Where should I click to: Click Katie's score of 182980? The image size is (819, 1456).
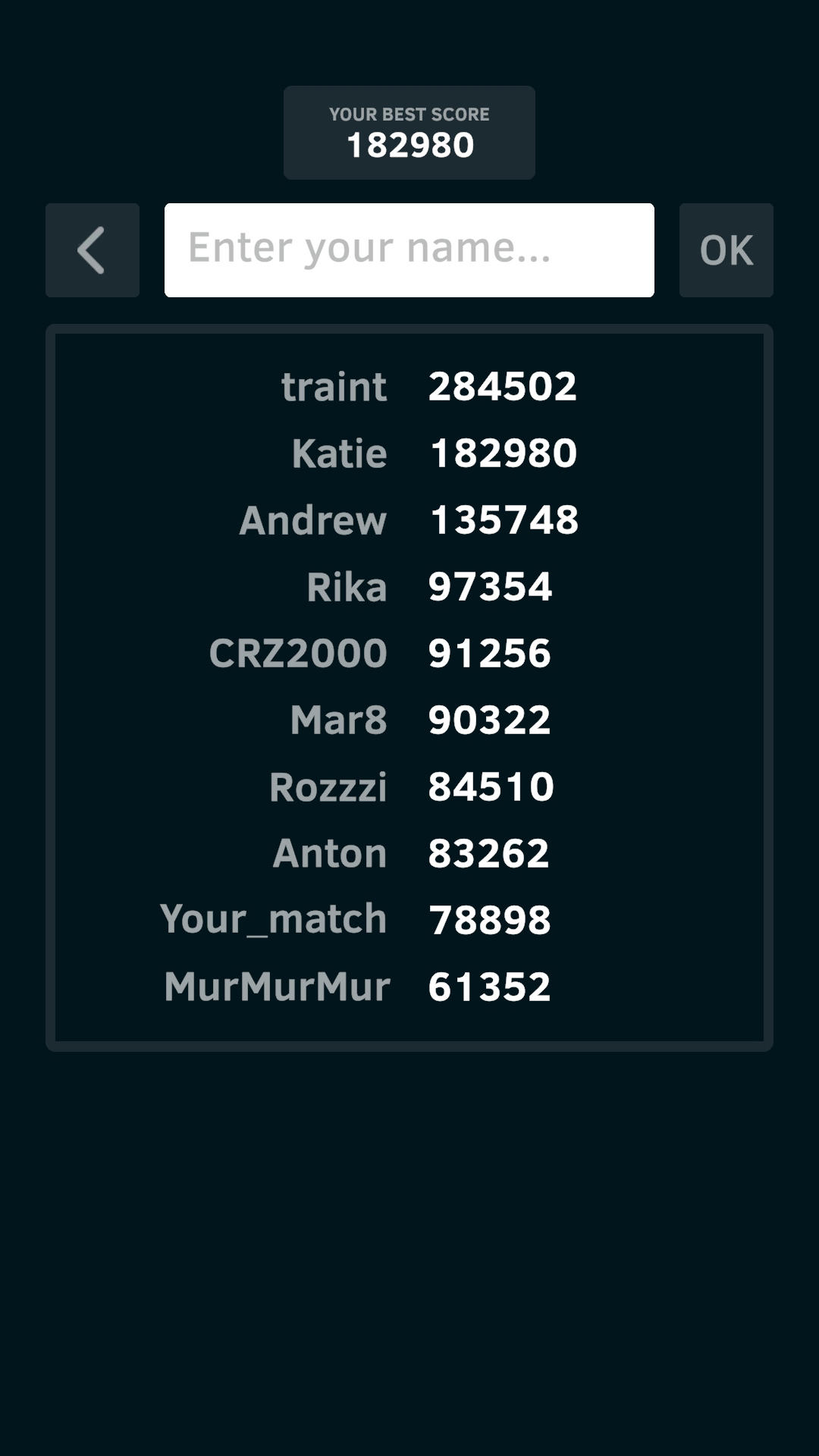(x=502, y=452)
